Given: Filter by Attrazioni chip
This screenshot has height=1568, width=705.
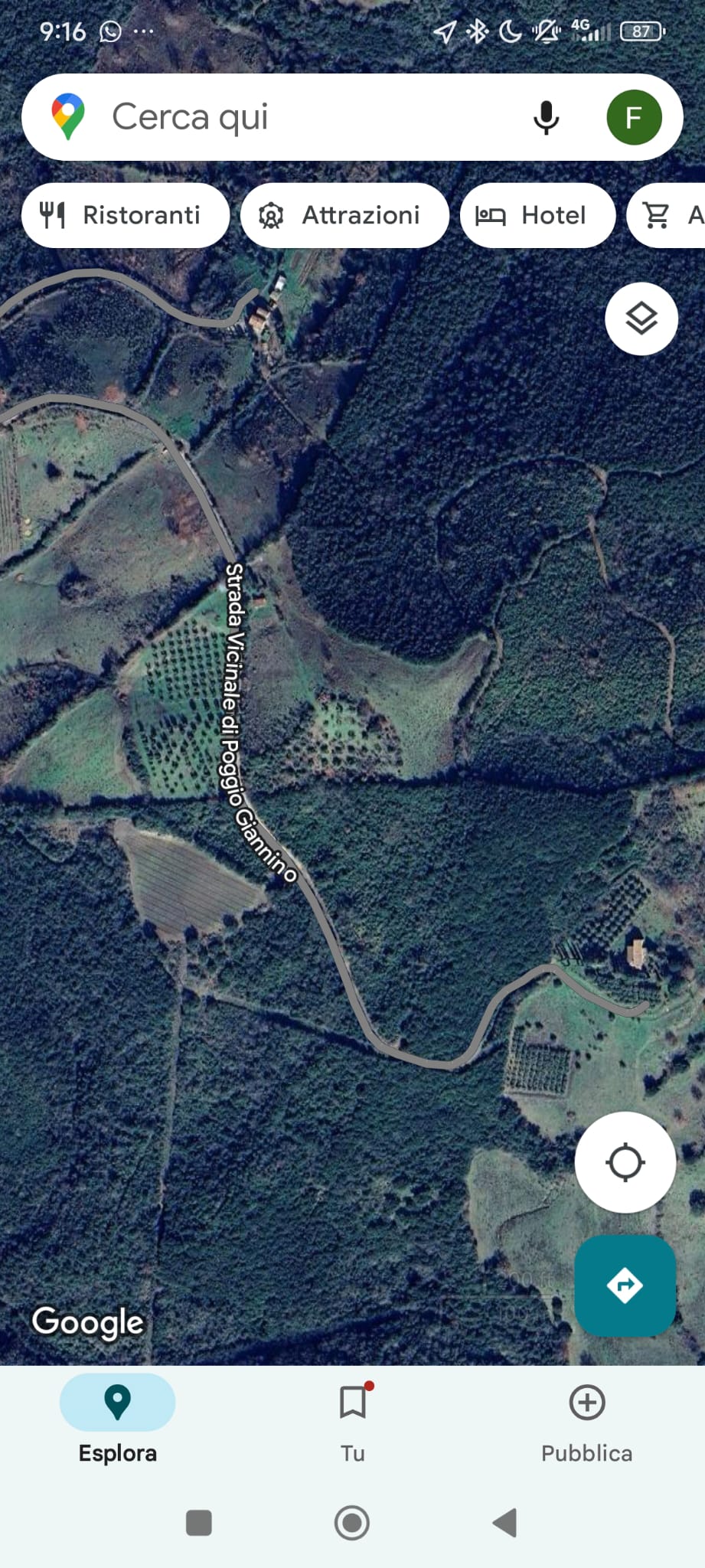Looking at the screenshot, I should 344,215.
